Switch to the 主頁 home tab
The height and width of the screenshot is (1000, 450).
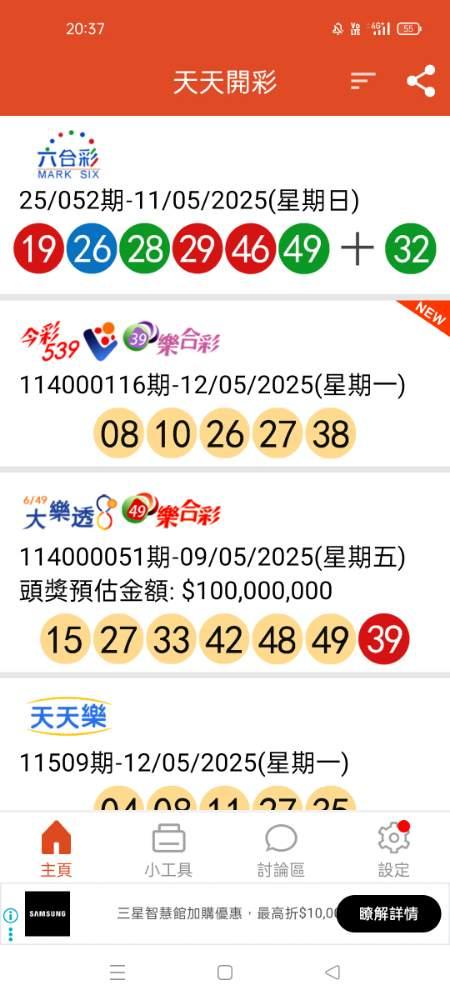click(56, 849)
